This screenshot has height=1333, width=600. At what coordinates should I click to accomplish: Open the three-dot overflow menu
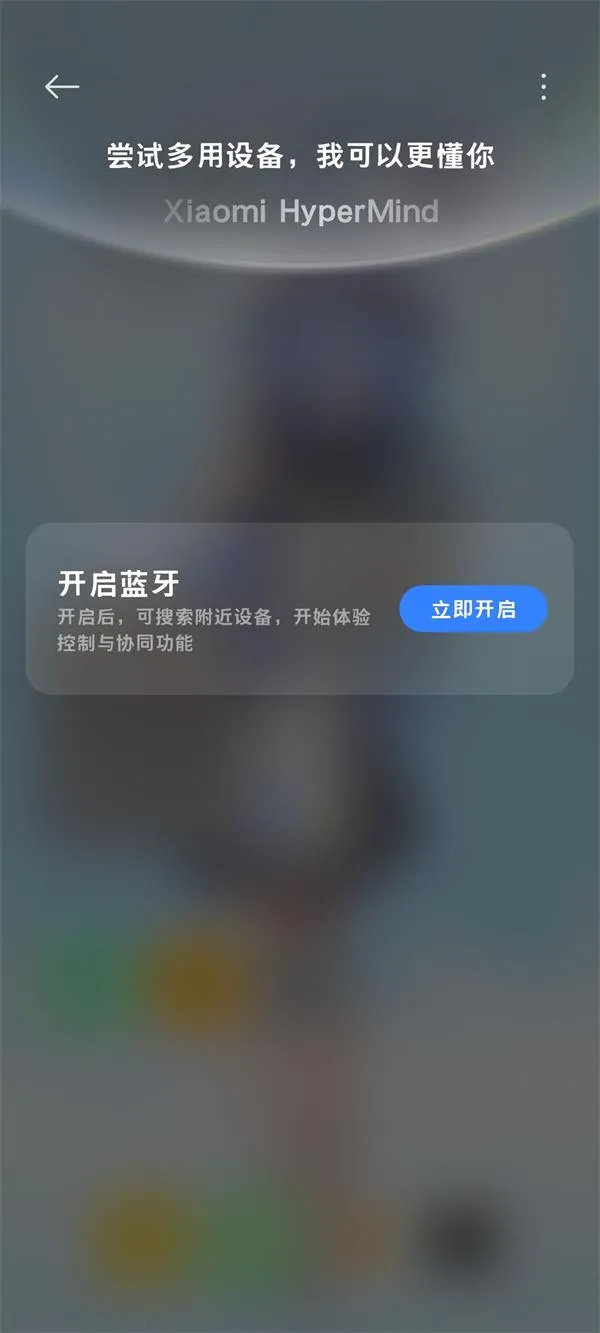543,87
